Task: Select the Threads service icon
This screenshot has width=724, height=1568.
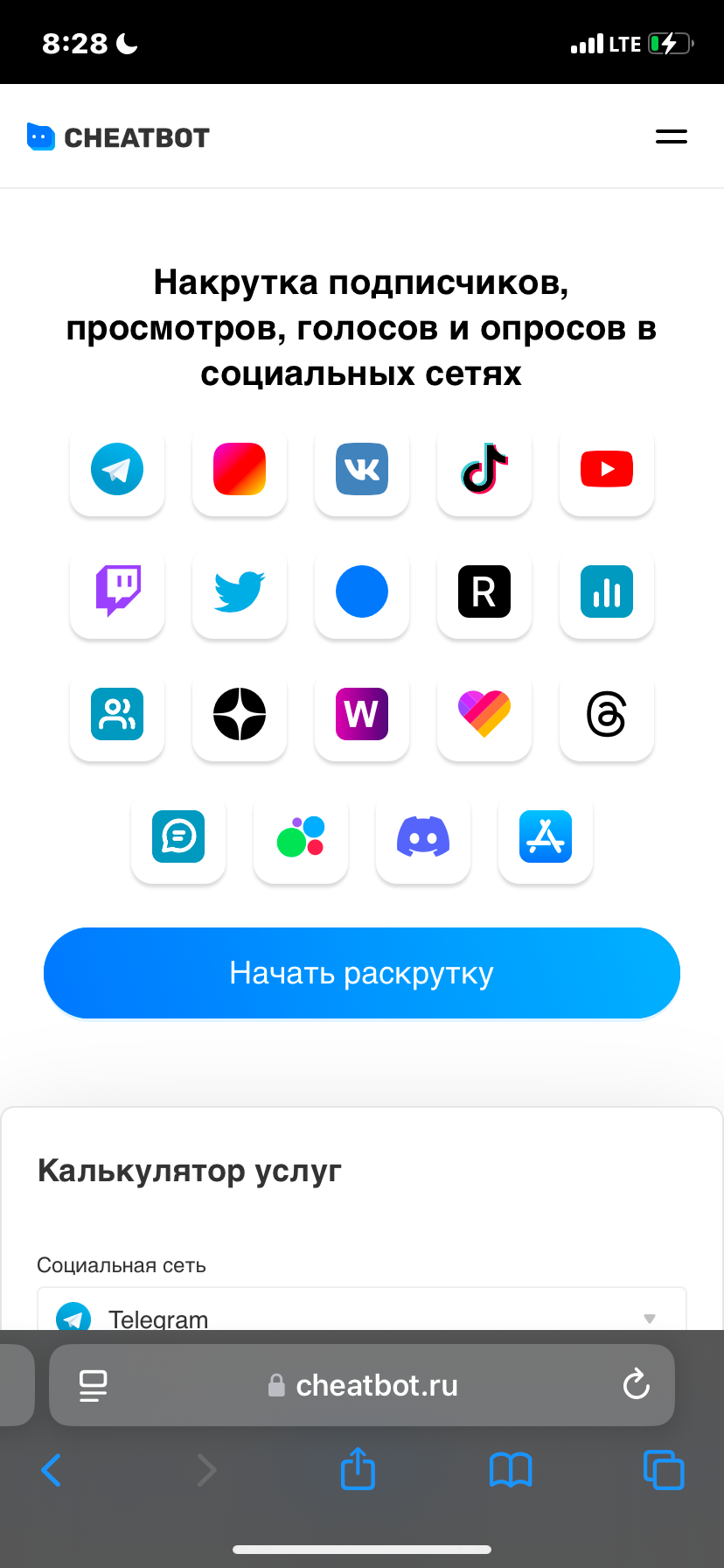Action: pyautogui.click(x=607, y=714)
